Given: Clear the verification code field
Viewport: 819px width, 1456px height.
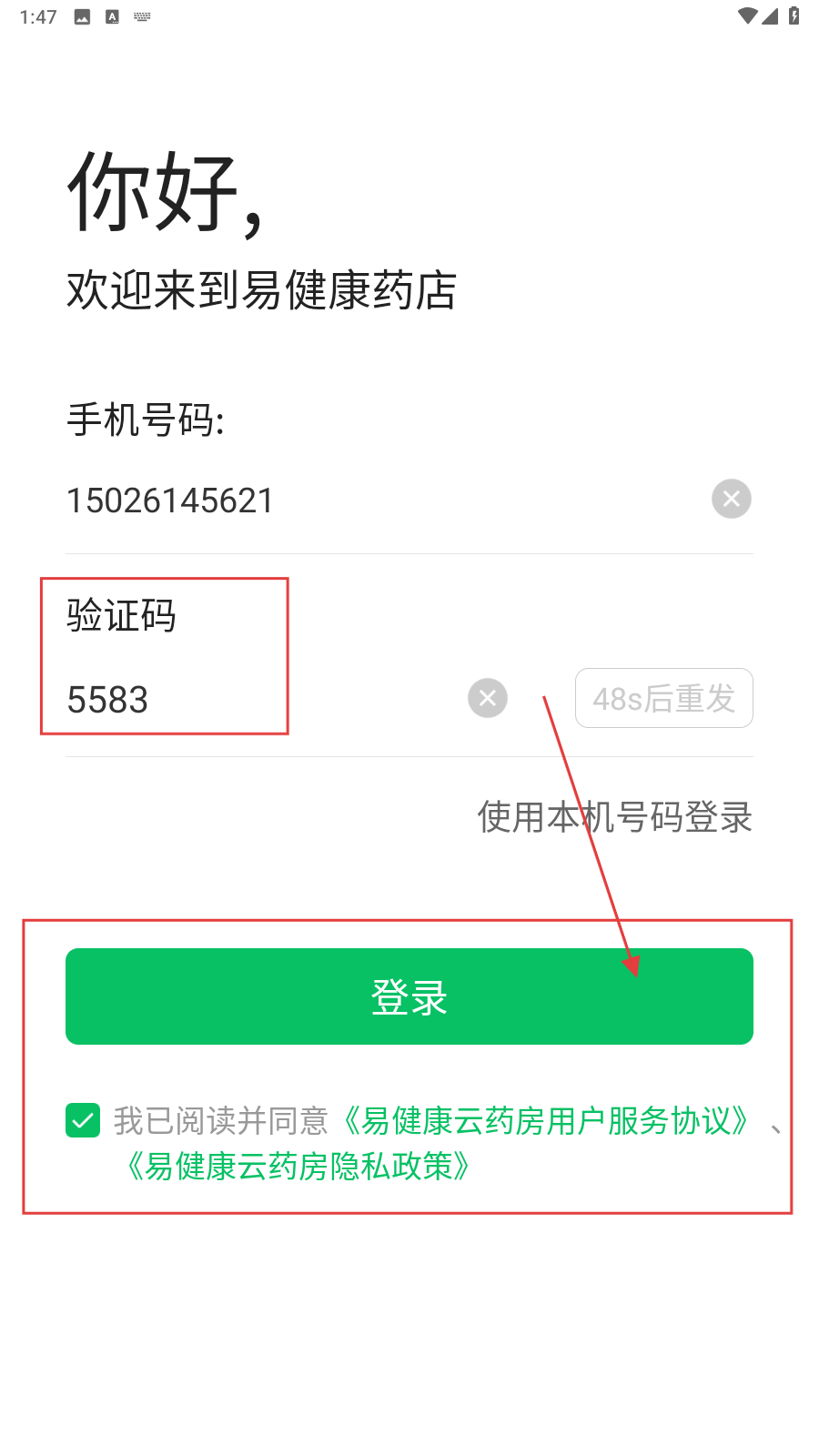Looking at the screenshot, I should tap(488, 698).
